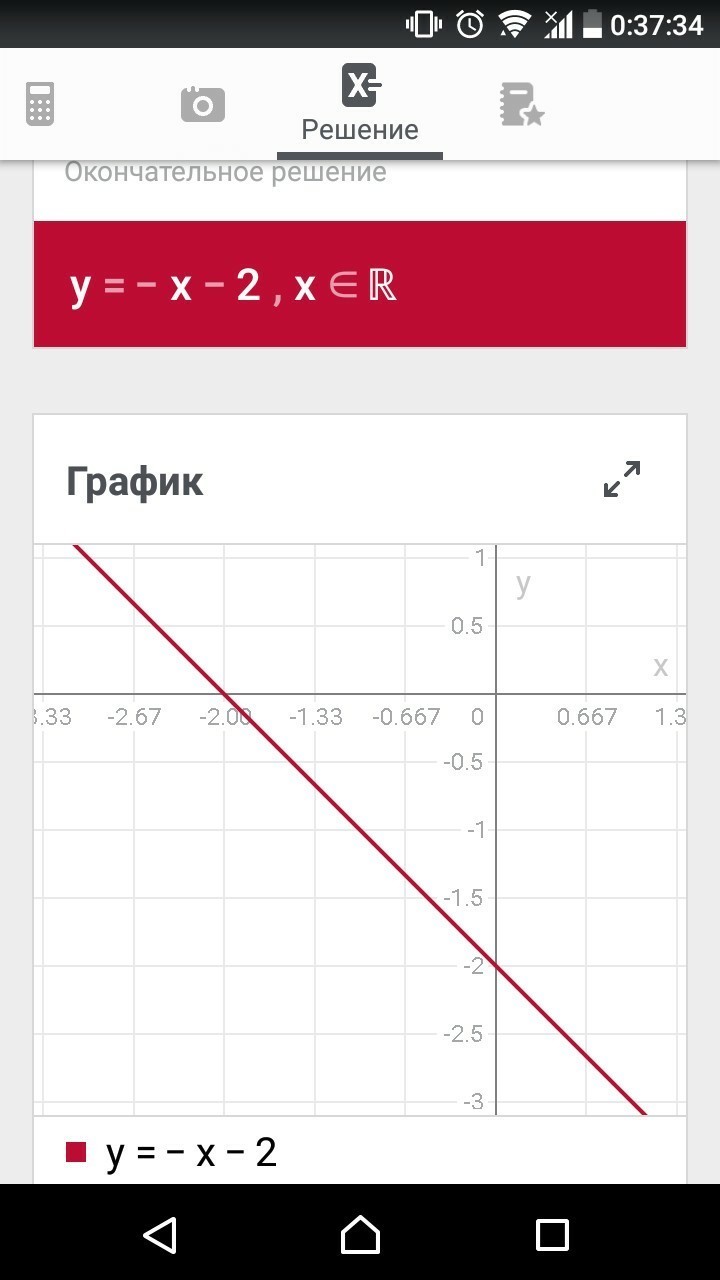Tap the origin point on the graph axes
This screenshot has width=720, height=1280.
(x=497, y=694)
